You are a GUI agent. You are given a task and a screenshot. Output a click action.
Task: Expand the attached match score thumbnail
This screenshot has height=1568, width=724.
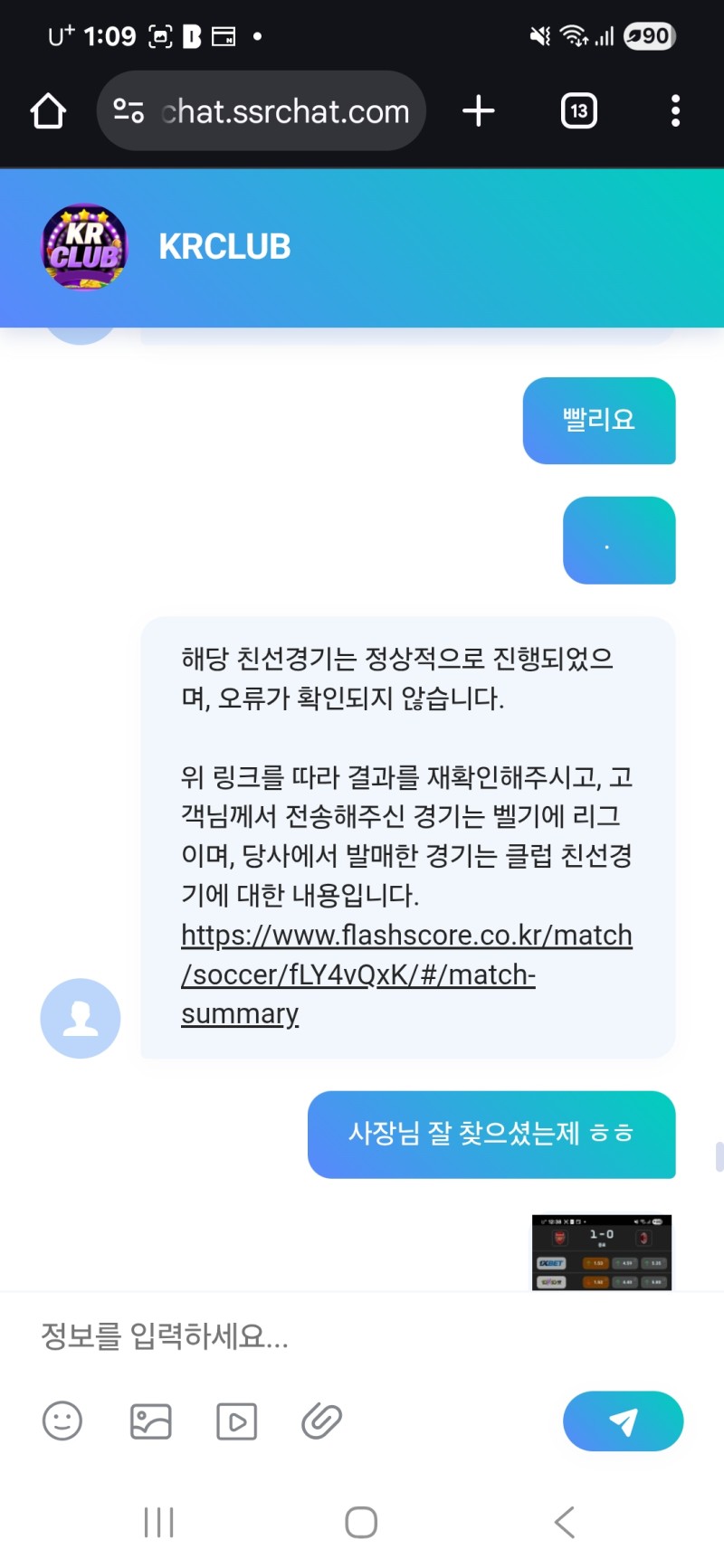click(x=601, y=1253)
